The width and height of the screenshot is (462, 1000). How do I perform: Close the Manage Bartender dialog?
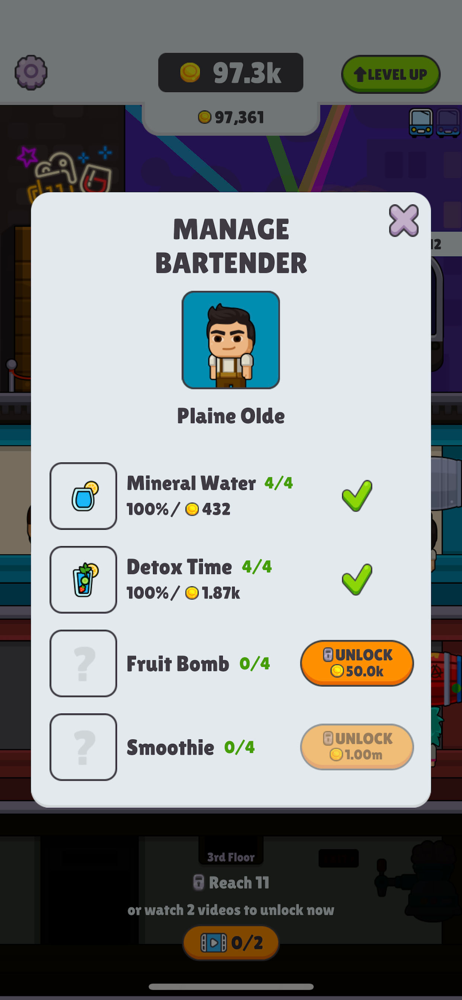[404, 221]
